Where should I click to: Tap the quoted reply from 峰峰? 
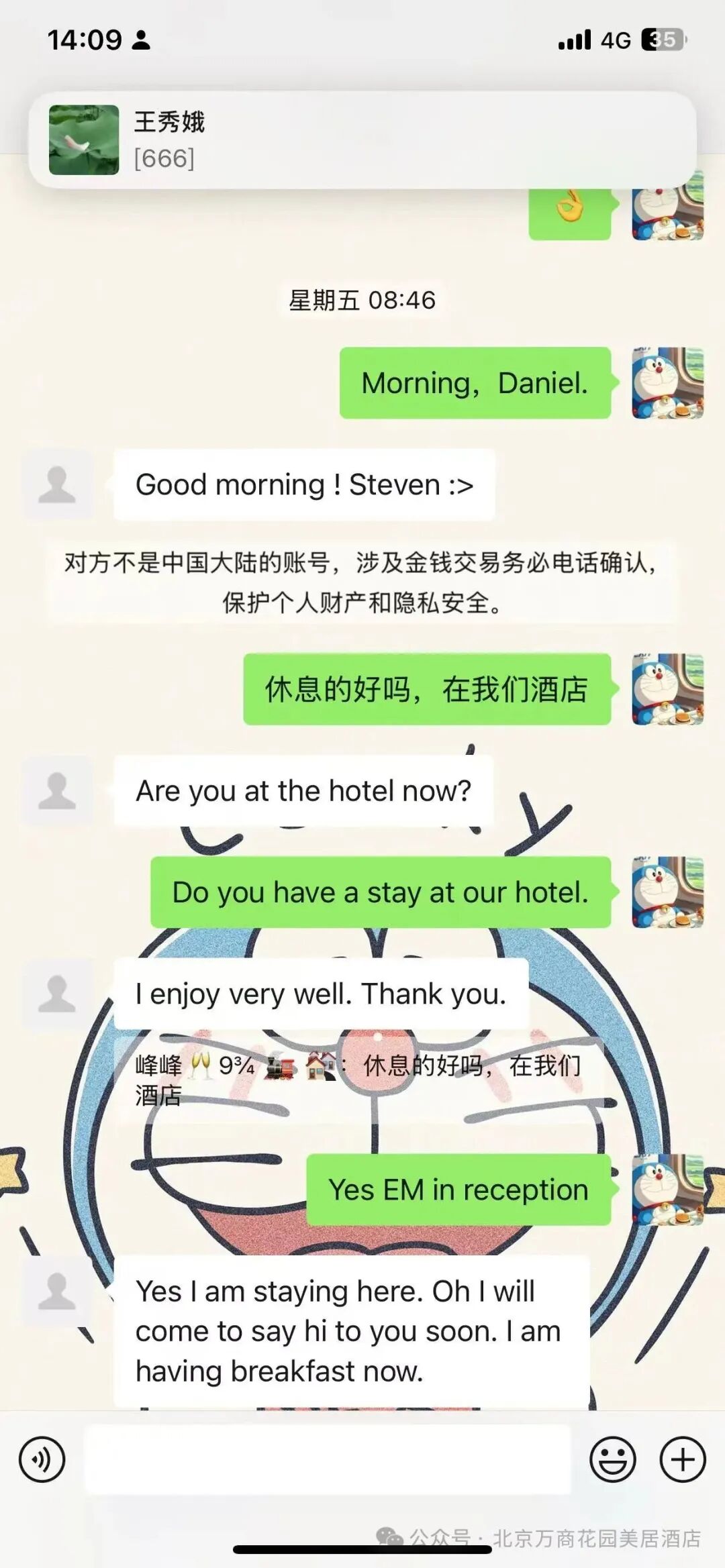(x=358, y=1080)
